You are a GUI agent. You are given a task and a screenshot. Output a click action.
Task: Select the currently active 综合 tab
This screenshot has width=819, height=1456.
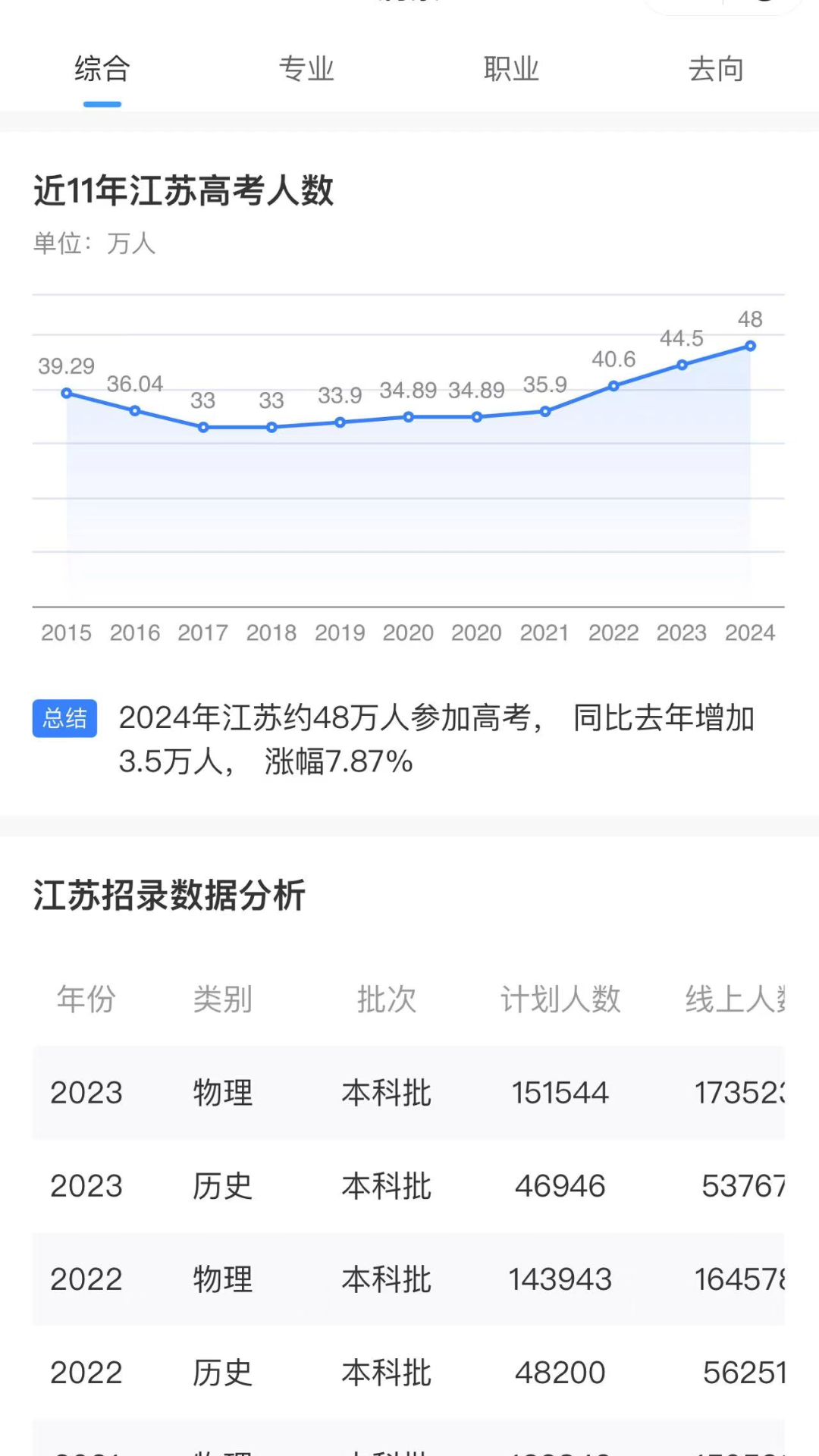click(102, 69)
